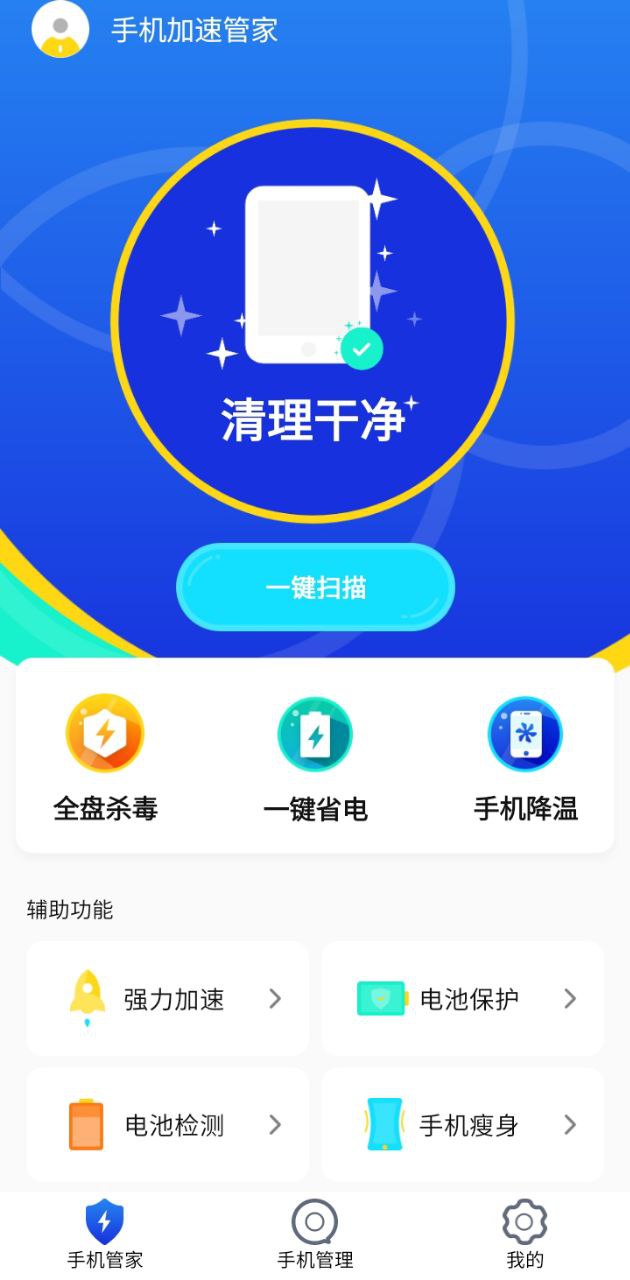Open the 手机瘦身 card
The width and height of the screenshot is (630, 1280).
462,1125
